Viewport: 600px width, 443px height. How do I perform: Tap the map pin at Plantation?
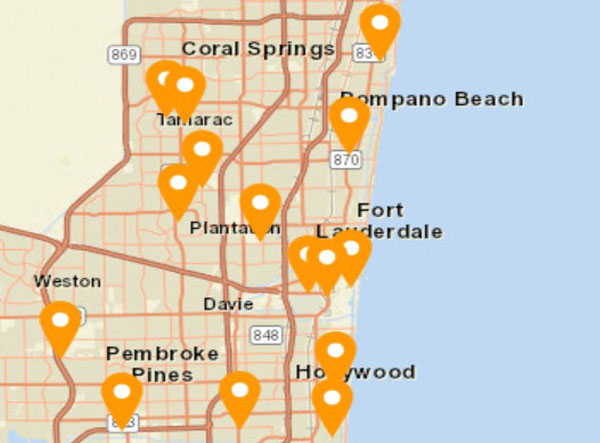260,205
